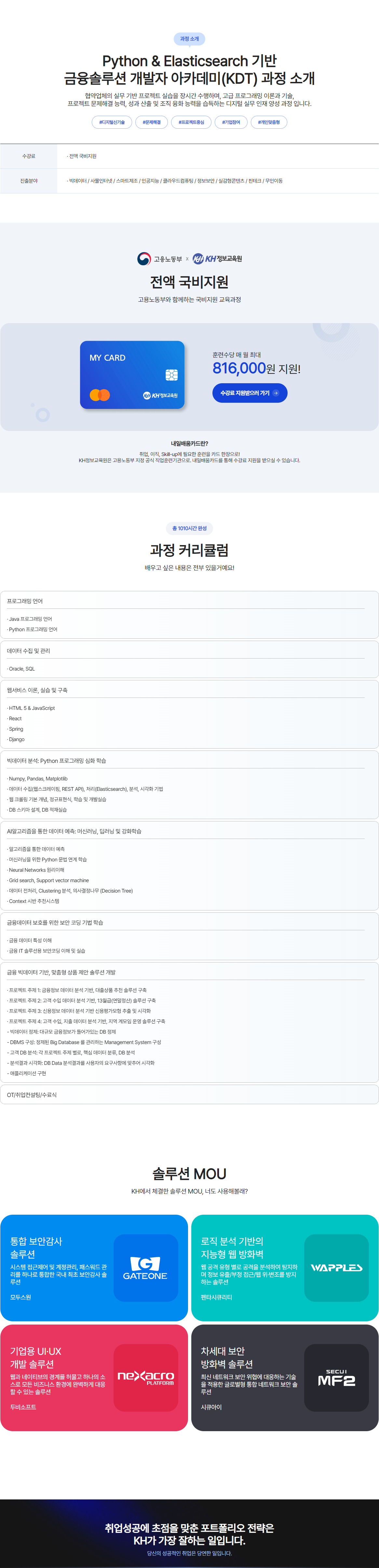Expand the OT/취업컨설팅/수료식 curriculum section

click(x=189, y=1094)
